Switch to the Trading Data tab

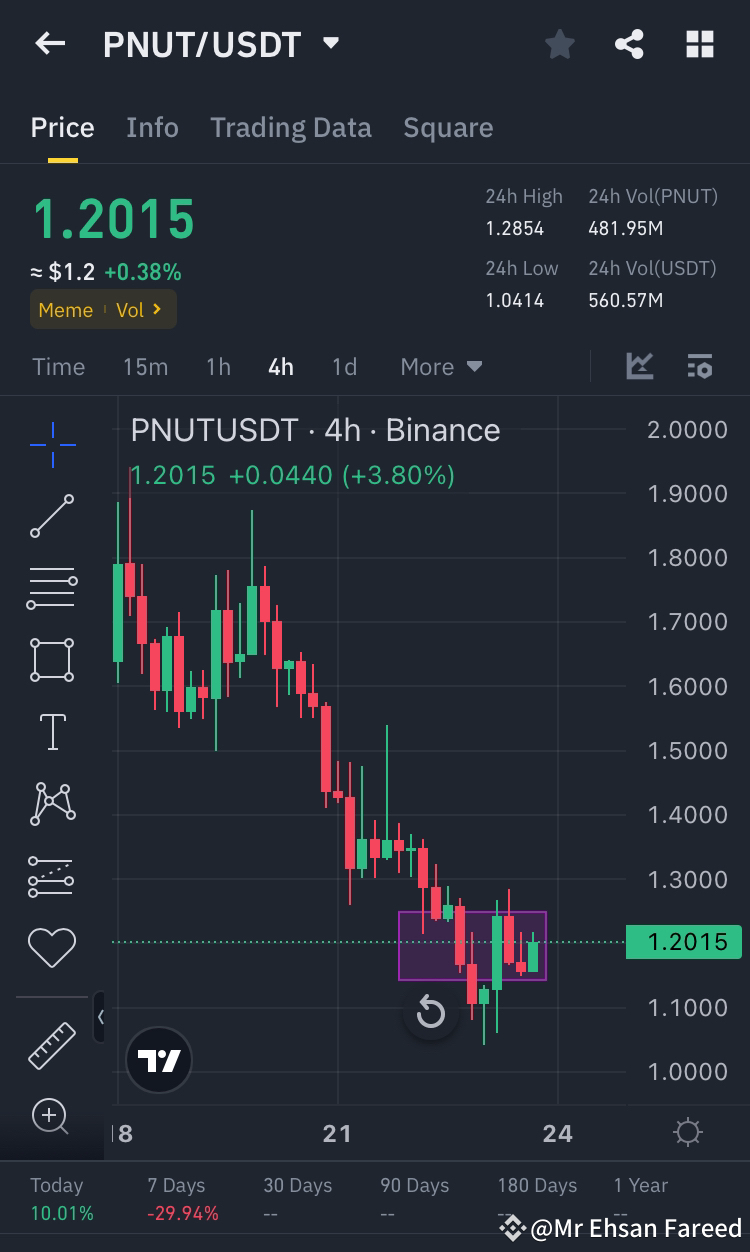[291, 127]
